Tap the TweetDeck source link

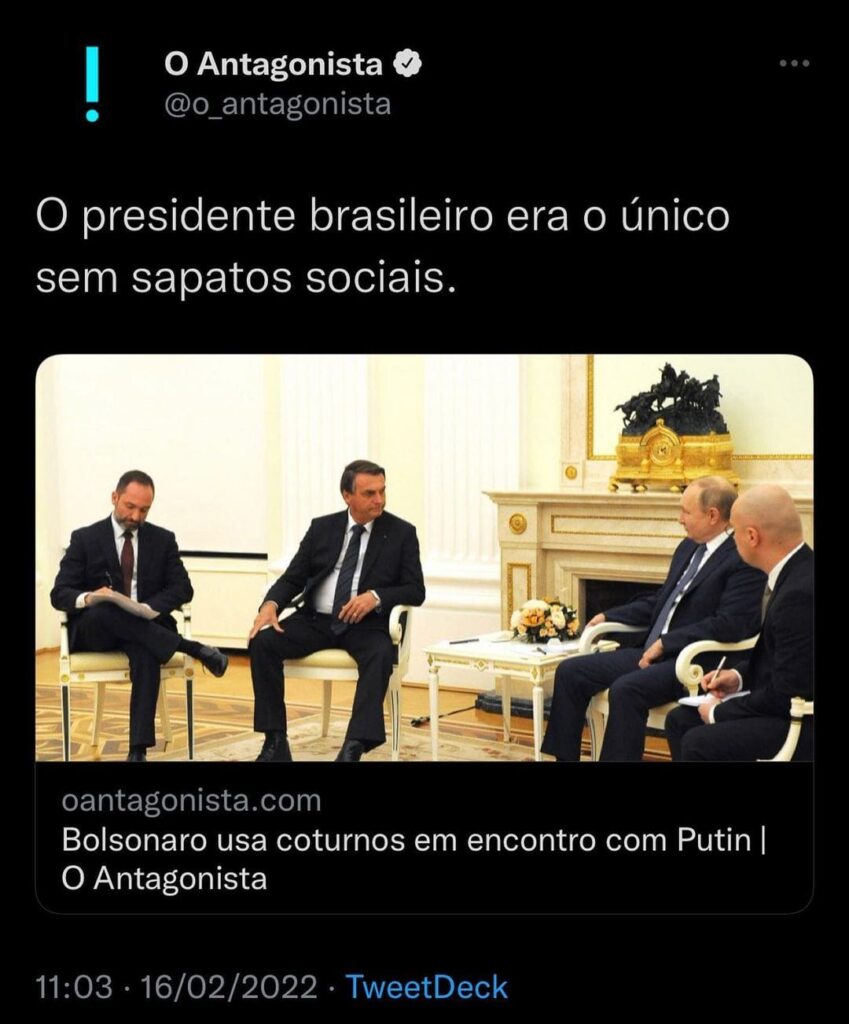coord(426,988)
